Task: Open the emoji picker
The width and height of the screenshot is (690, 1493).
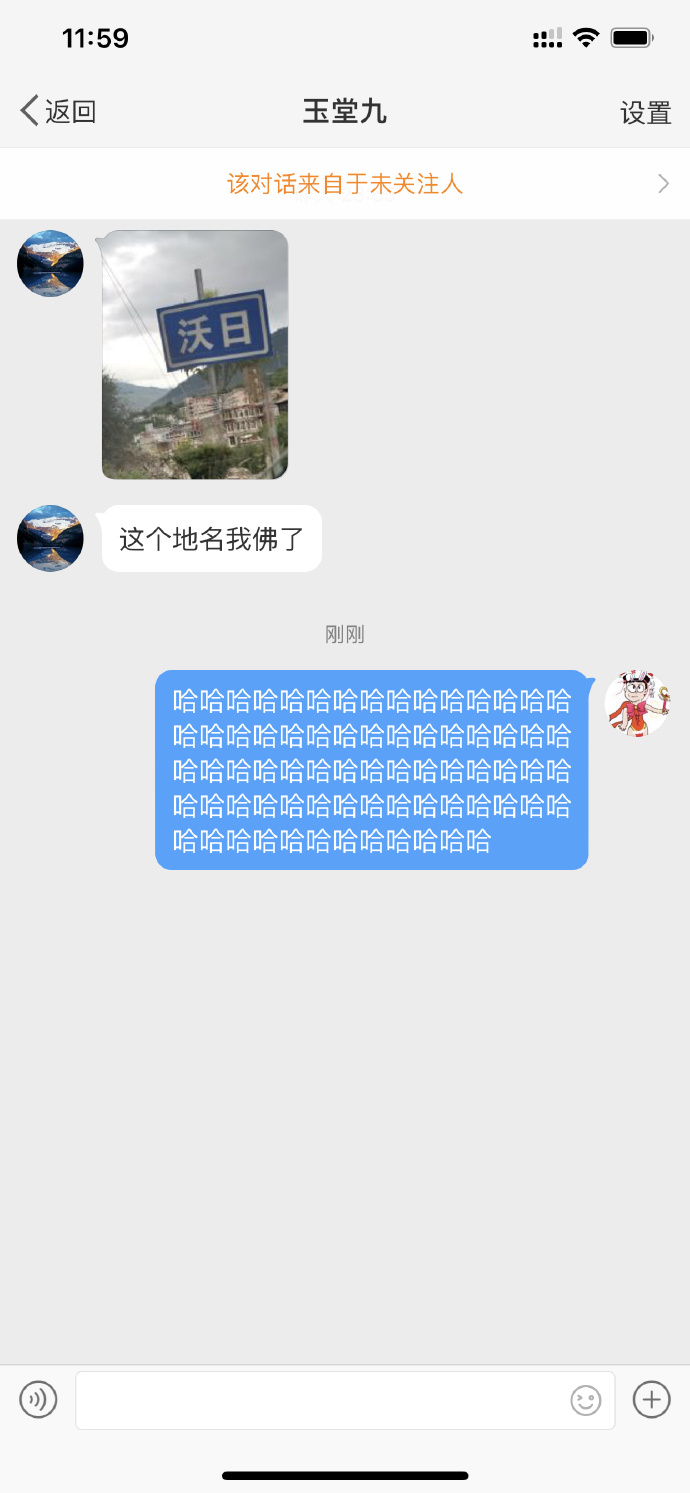Action: tap(586, 1400)
